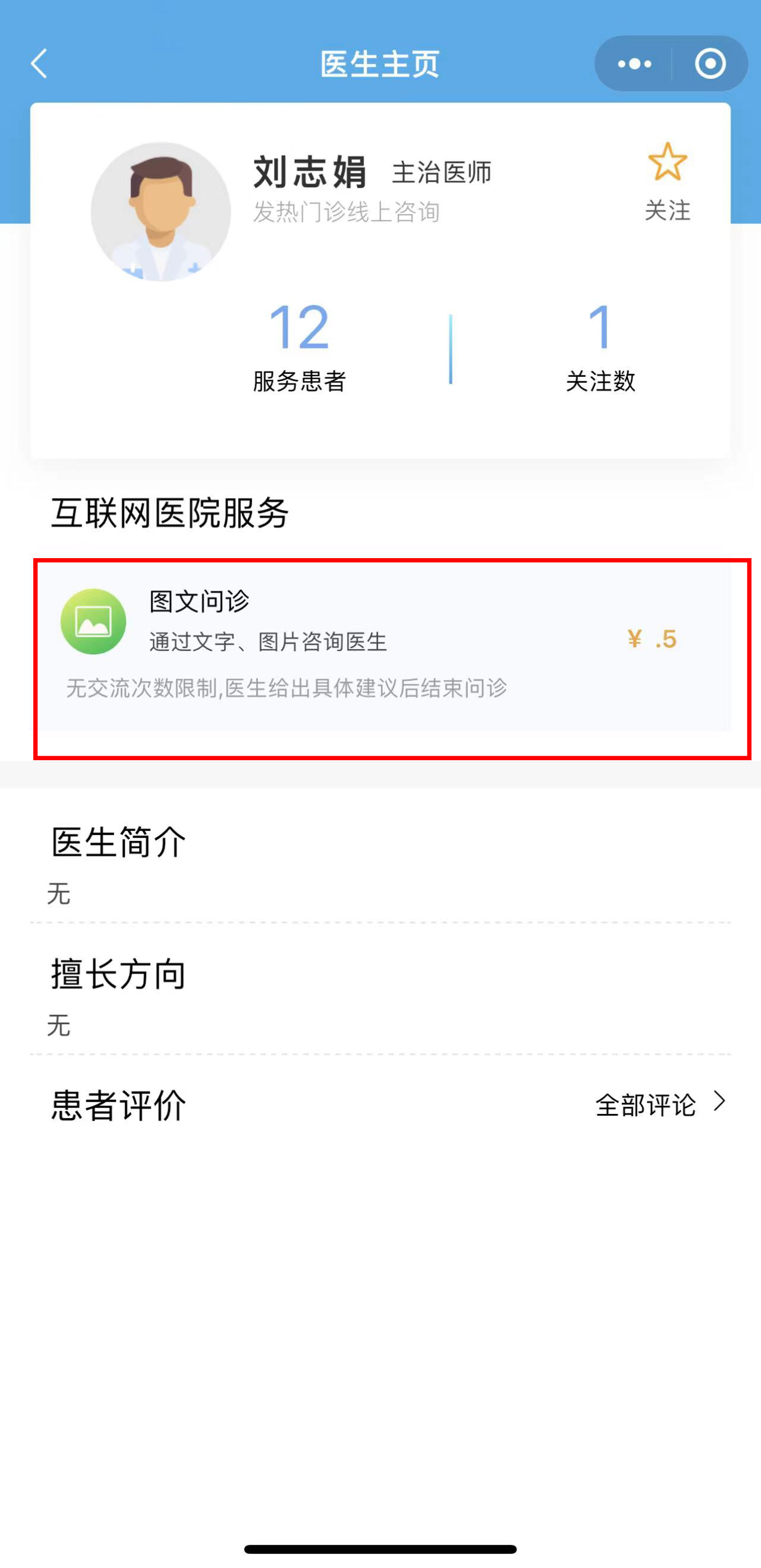This screenshot has width=761, height=1568.
Task: View all patient reviews via 全部评论
Action: pos(660,1104)
